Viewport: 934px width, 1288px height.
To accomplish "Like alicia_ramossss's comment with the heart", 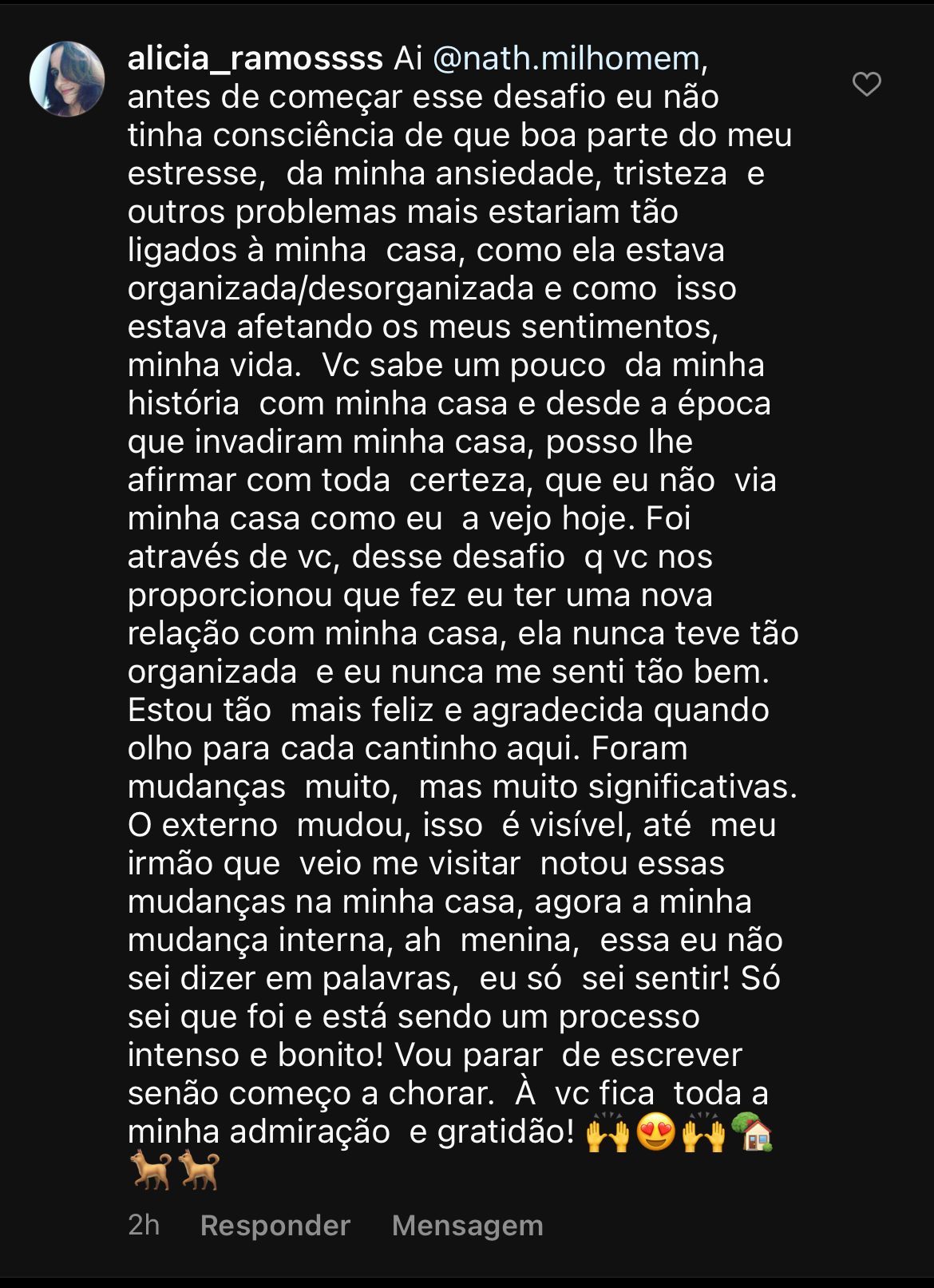I will pyautogui.click(x=866, y=84).
